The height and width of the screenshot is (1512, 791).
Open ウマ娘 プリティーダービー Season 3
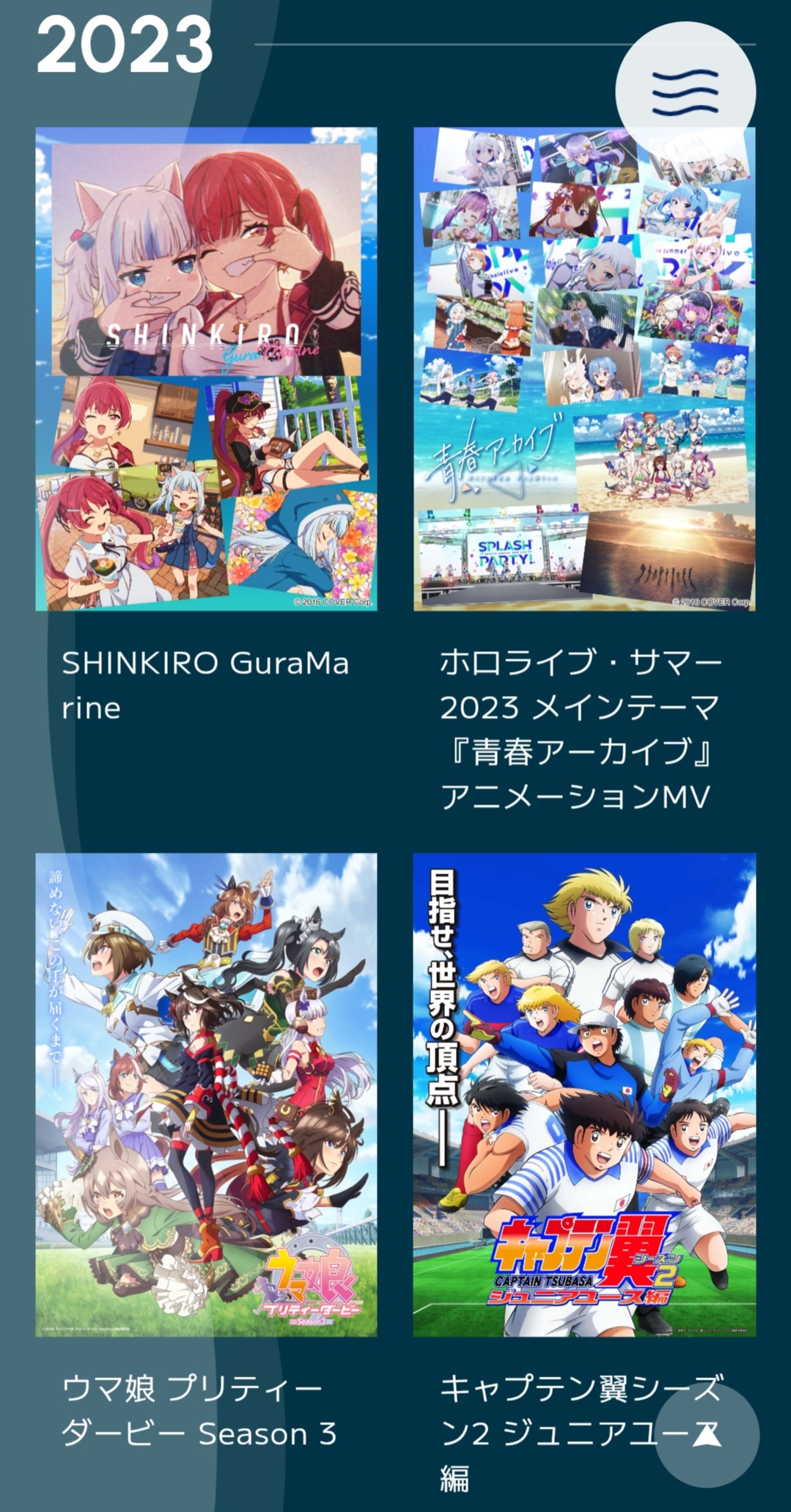pyautogui.click(x=206, y=1094)
